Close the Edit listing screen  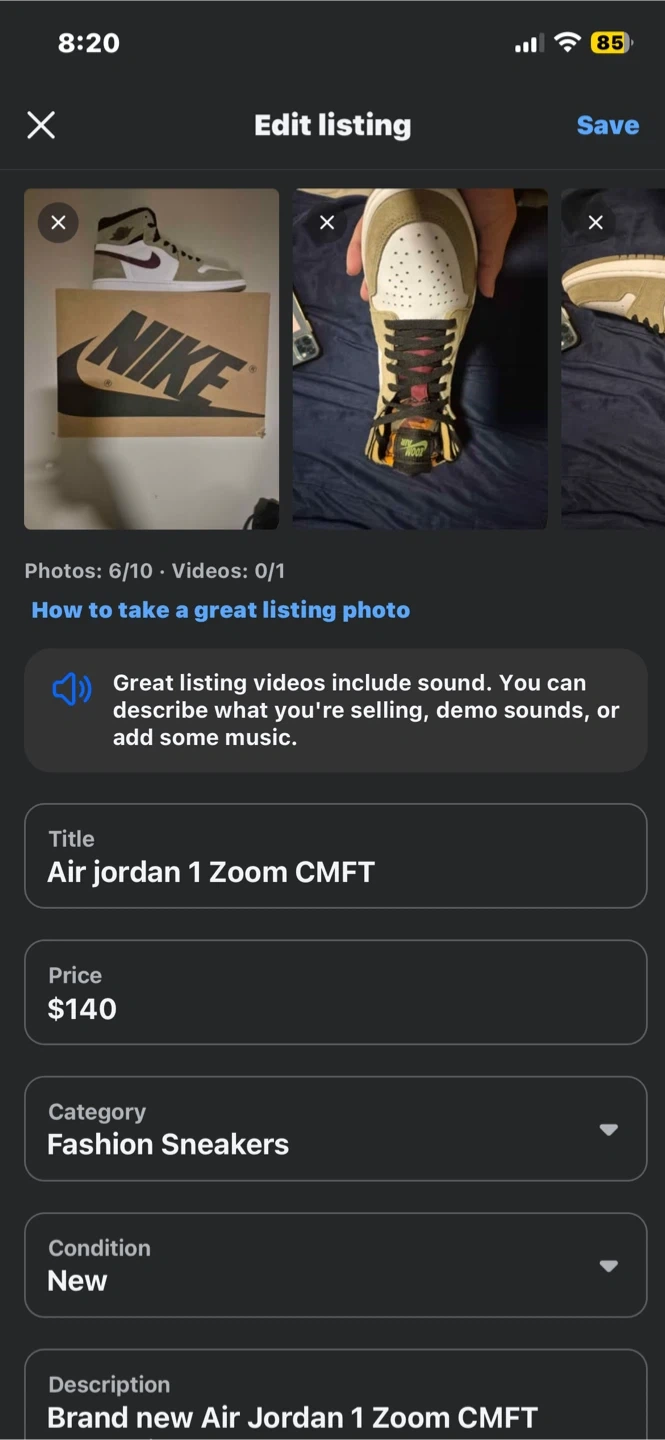point(41,125)
